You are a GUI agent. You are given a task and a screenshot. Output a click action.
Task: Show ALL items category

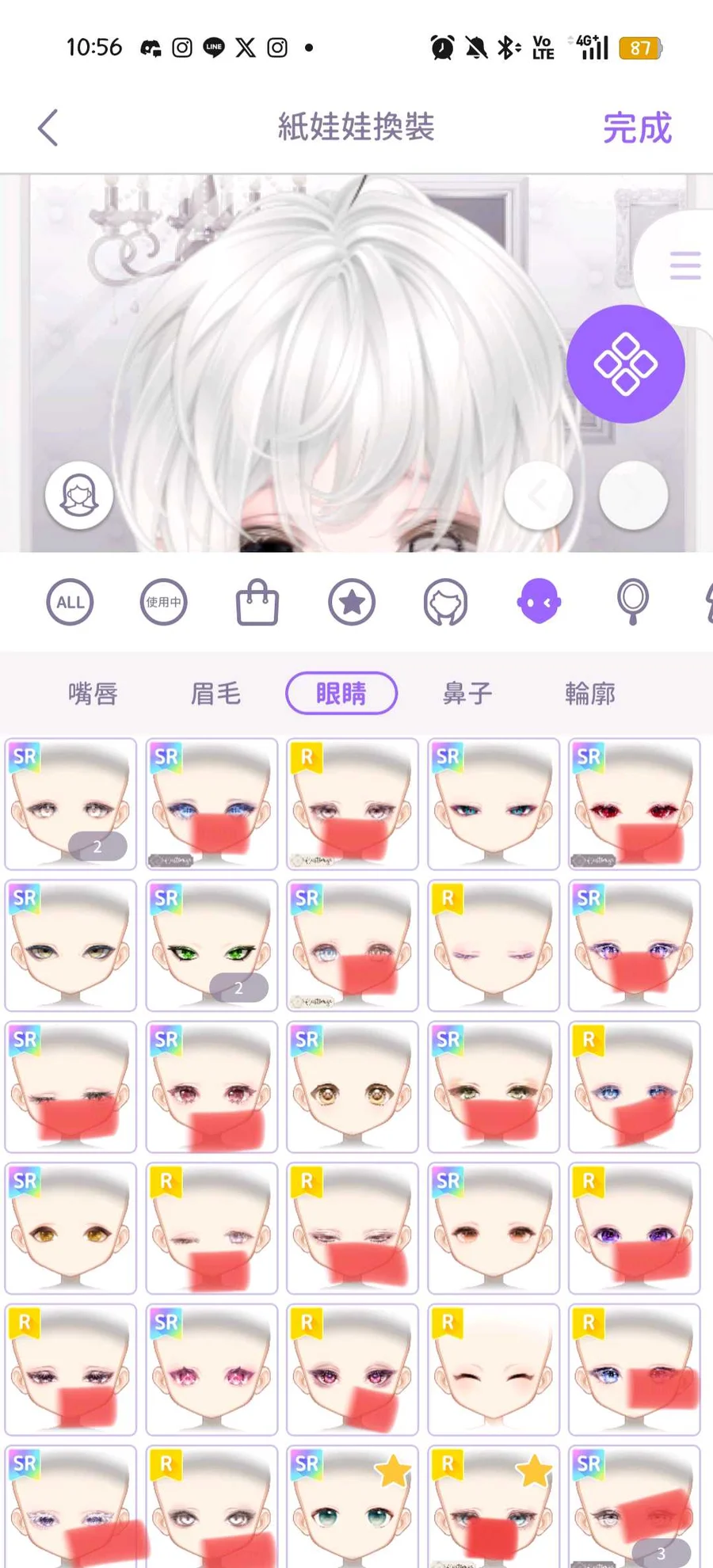(70, 603)
